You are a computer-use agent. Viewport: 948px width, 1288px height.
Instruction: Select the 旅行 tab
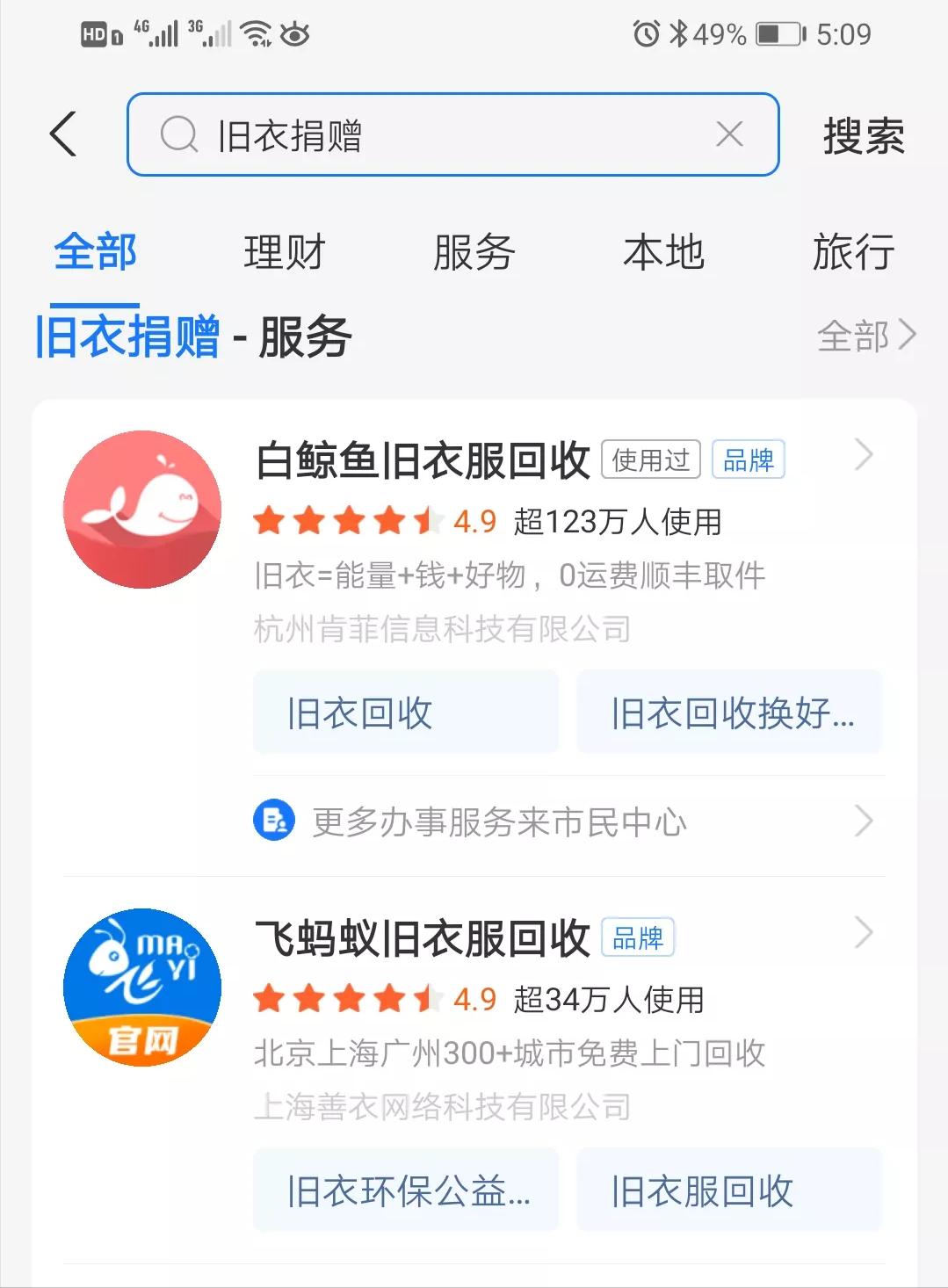[x=855, y=251]
